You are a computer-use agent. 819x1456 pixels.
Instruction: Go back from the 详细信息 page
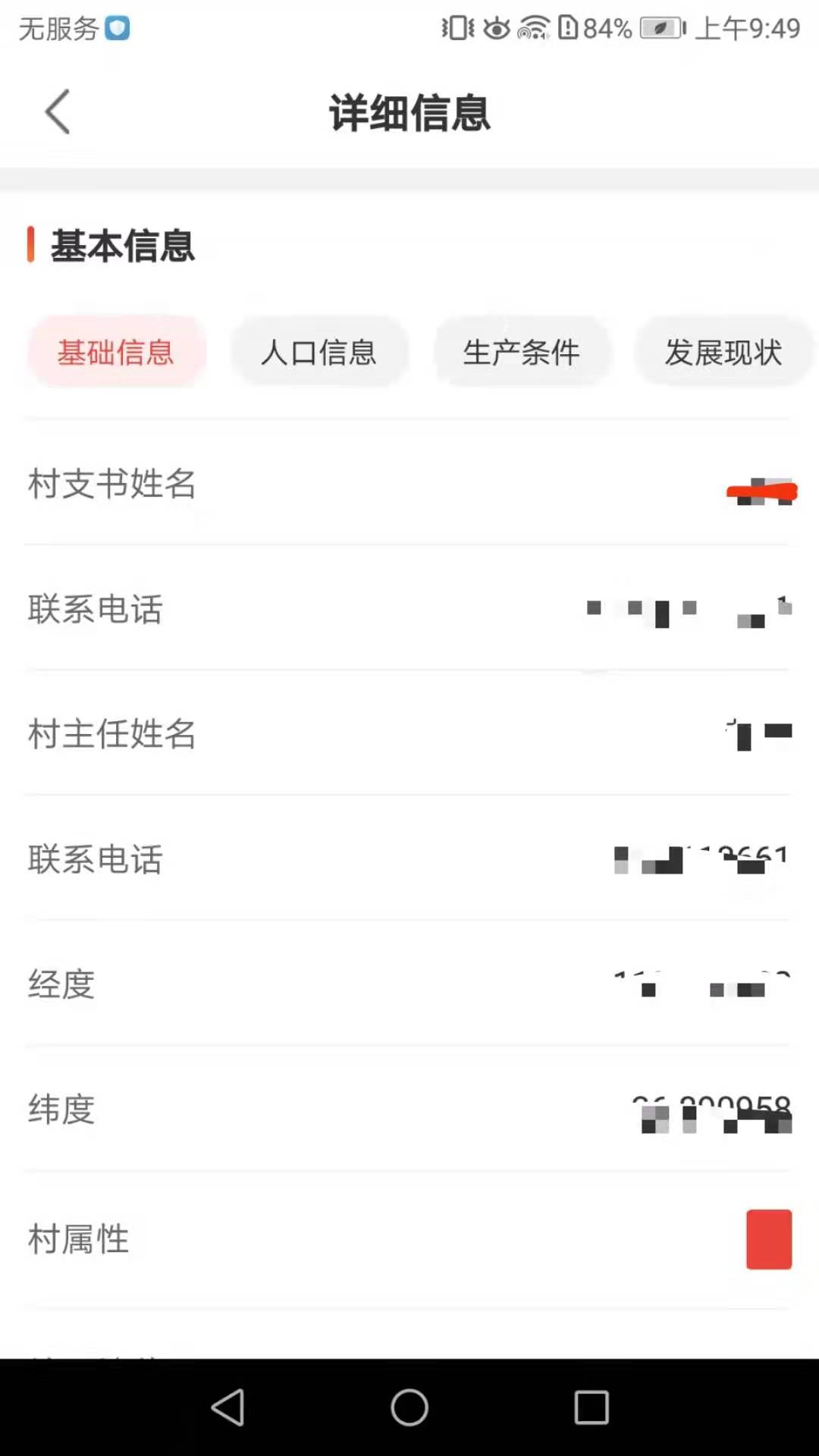click(x=58, y=111)
